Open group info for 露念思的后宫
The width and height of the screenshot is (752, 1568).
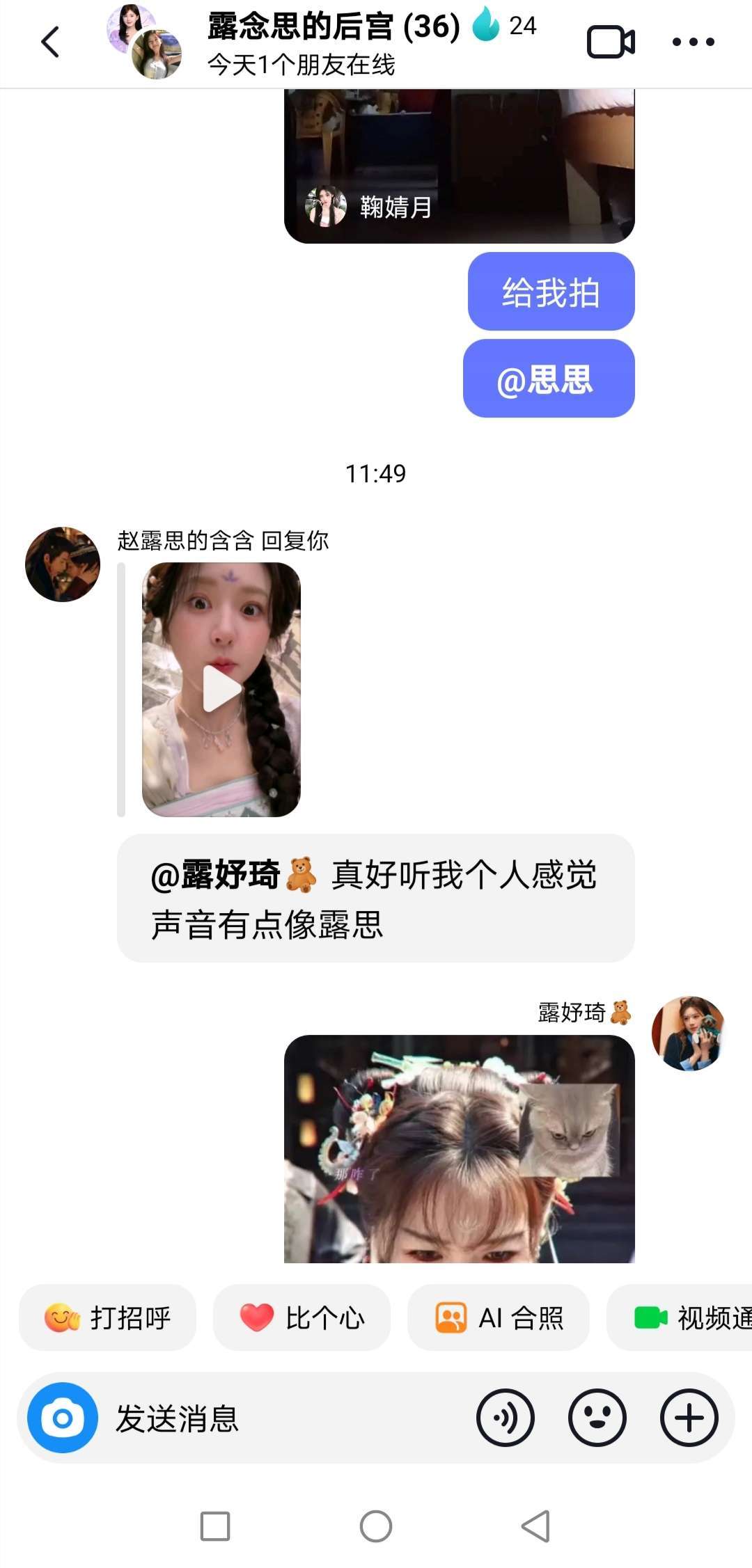pos(333,28)
